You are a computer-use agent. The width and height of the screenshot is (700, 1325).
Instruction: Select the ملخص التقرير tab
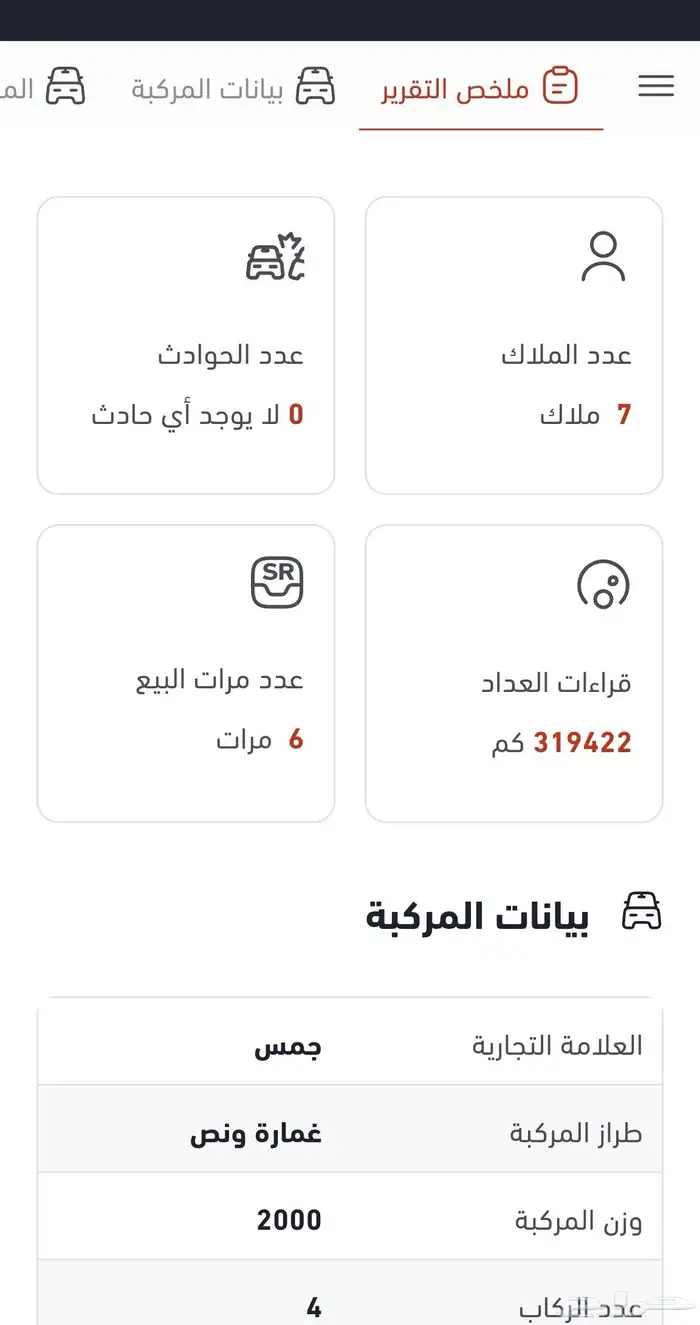point(480,88)
